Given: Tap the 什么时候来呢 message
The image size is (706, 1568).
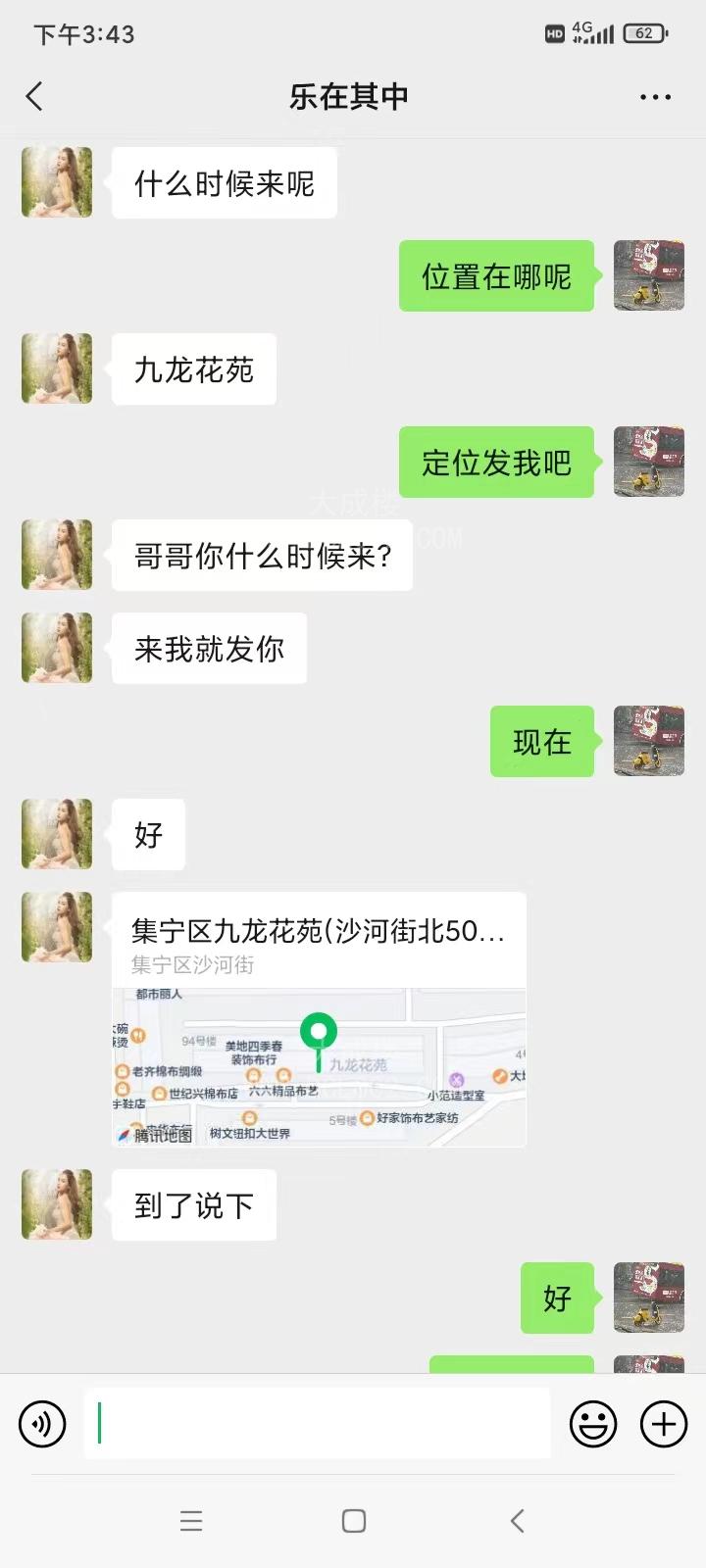Looking at the screenshot, I should (224, 182).
